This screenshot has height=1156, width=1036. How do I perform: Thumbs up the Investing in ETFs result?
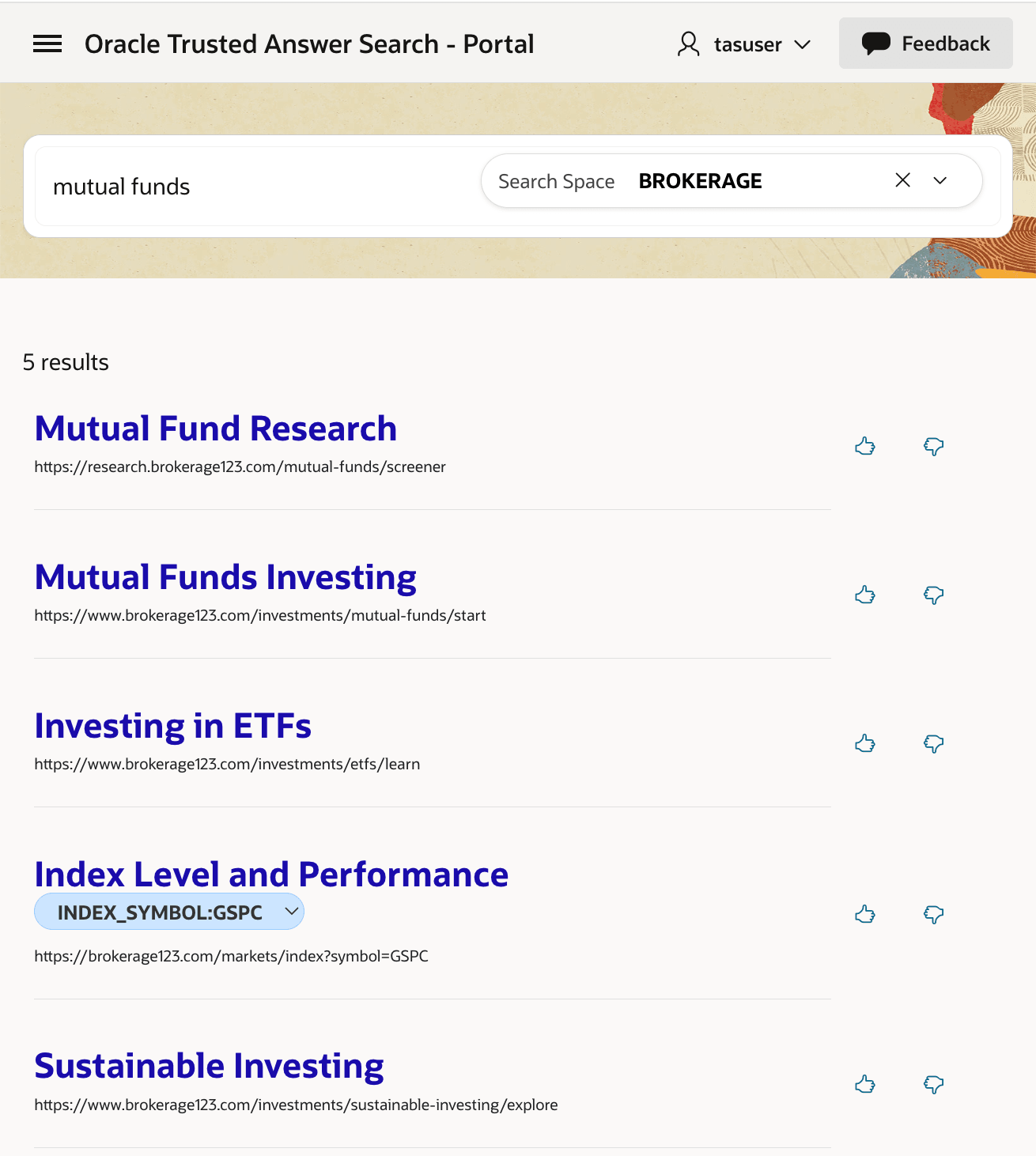pos(864,743)
